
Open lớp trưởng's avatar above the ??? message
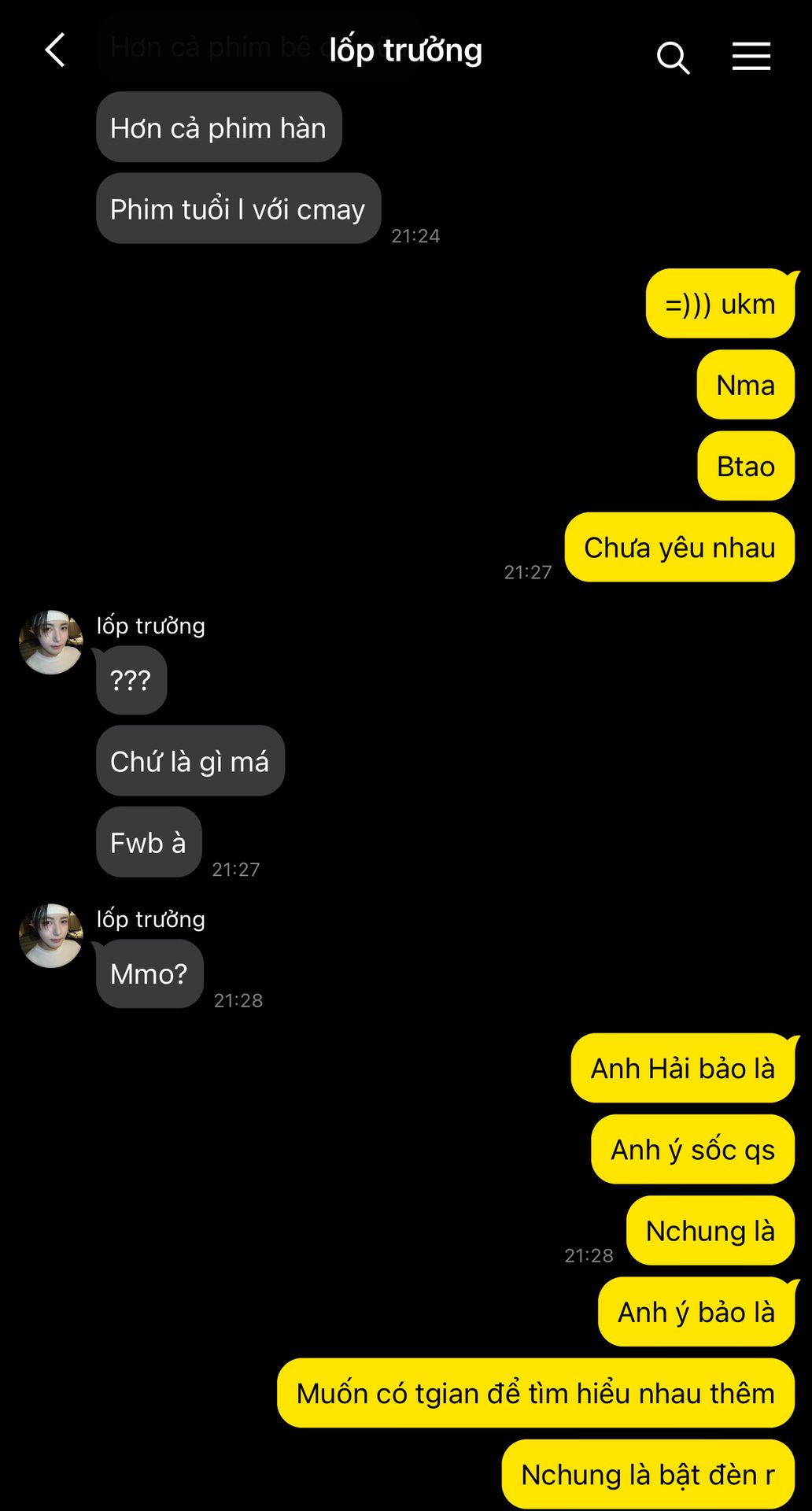[x=51, y=642]
